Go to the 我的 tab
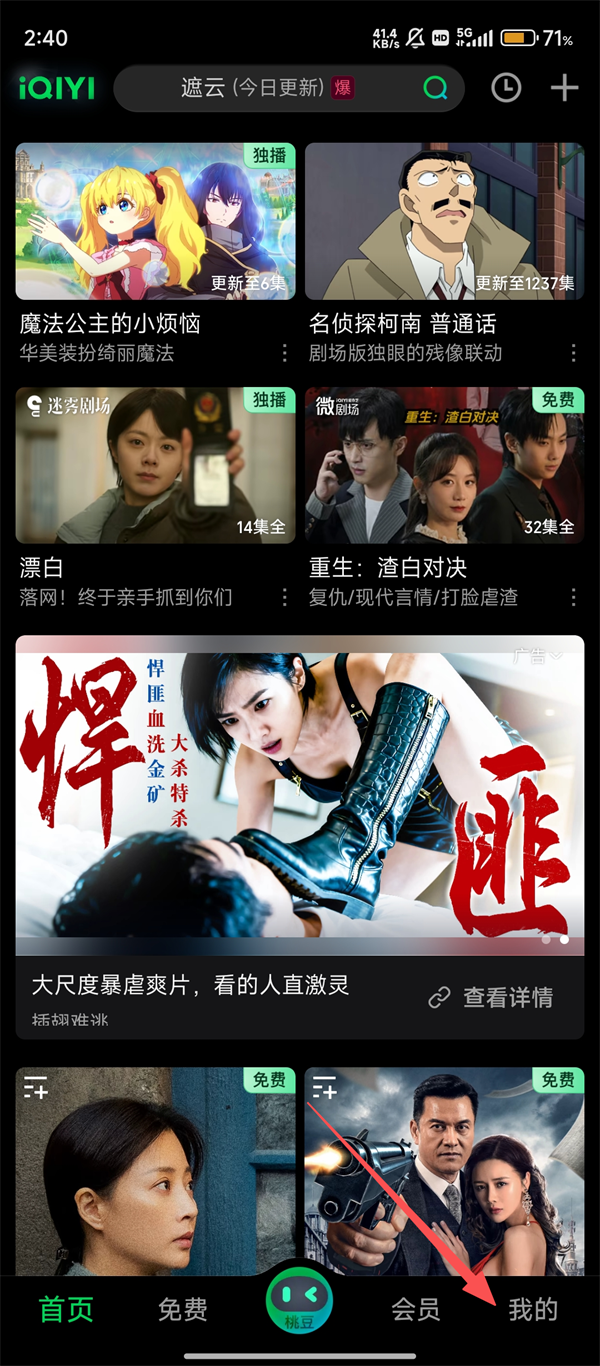This screenshot has width=600, height=1366. click(x=533, y=1310)
